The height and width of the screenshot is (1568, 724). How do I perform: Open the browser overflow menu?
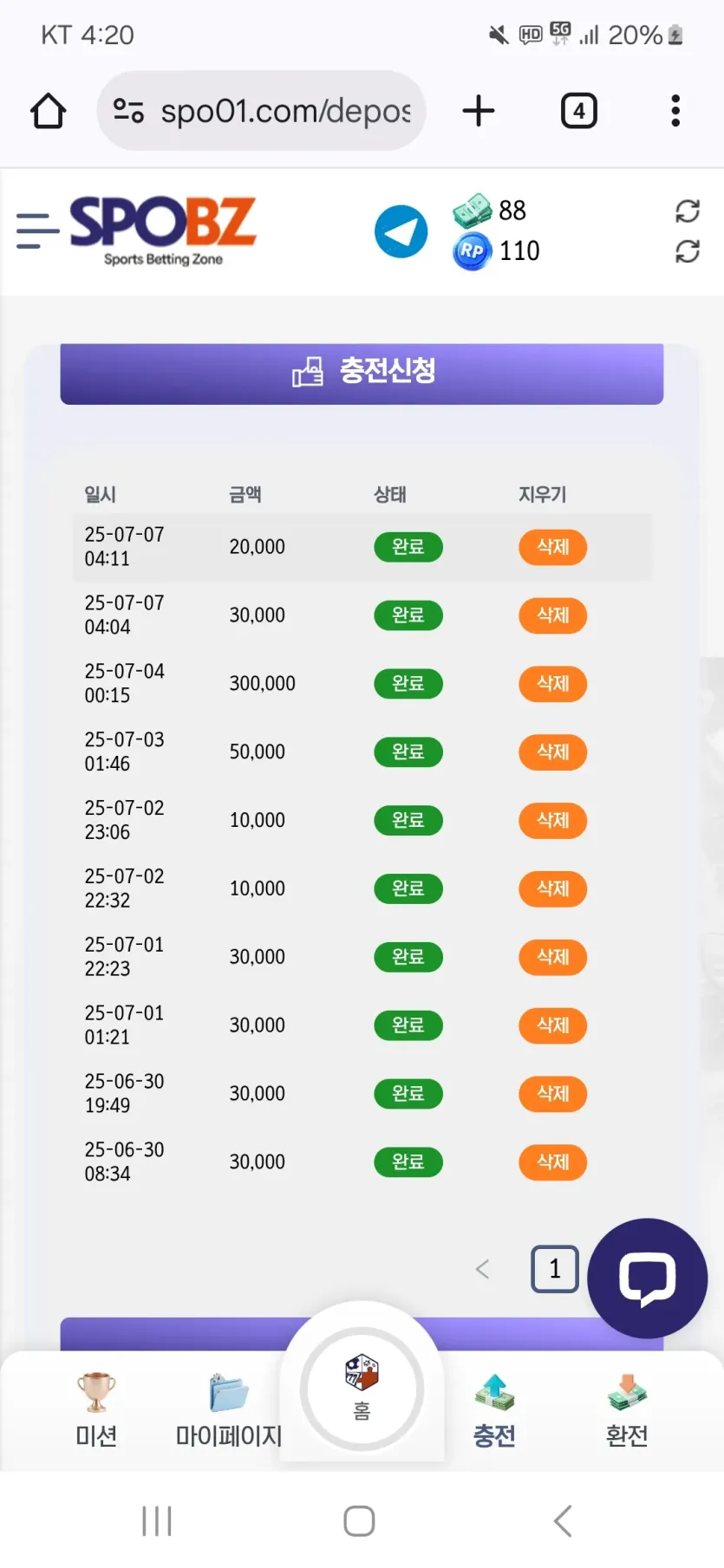[675, 111]
